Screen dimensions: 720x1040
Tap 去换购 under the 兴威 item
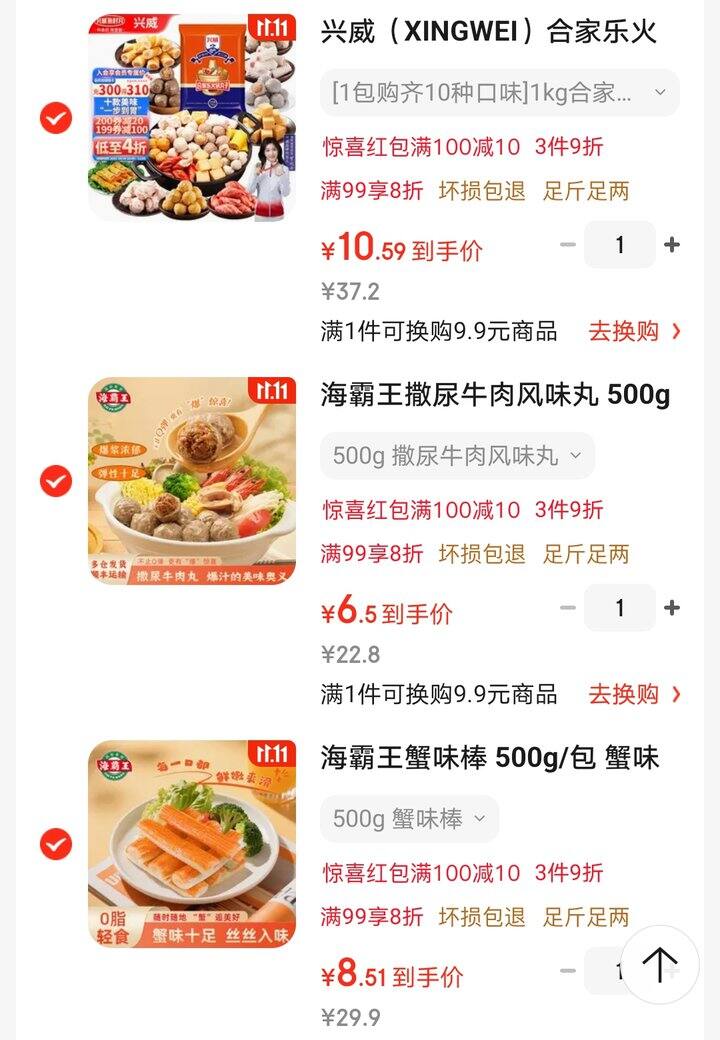click(x=634, y=331)
